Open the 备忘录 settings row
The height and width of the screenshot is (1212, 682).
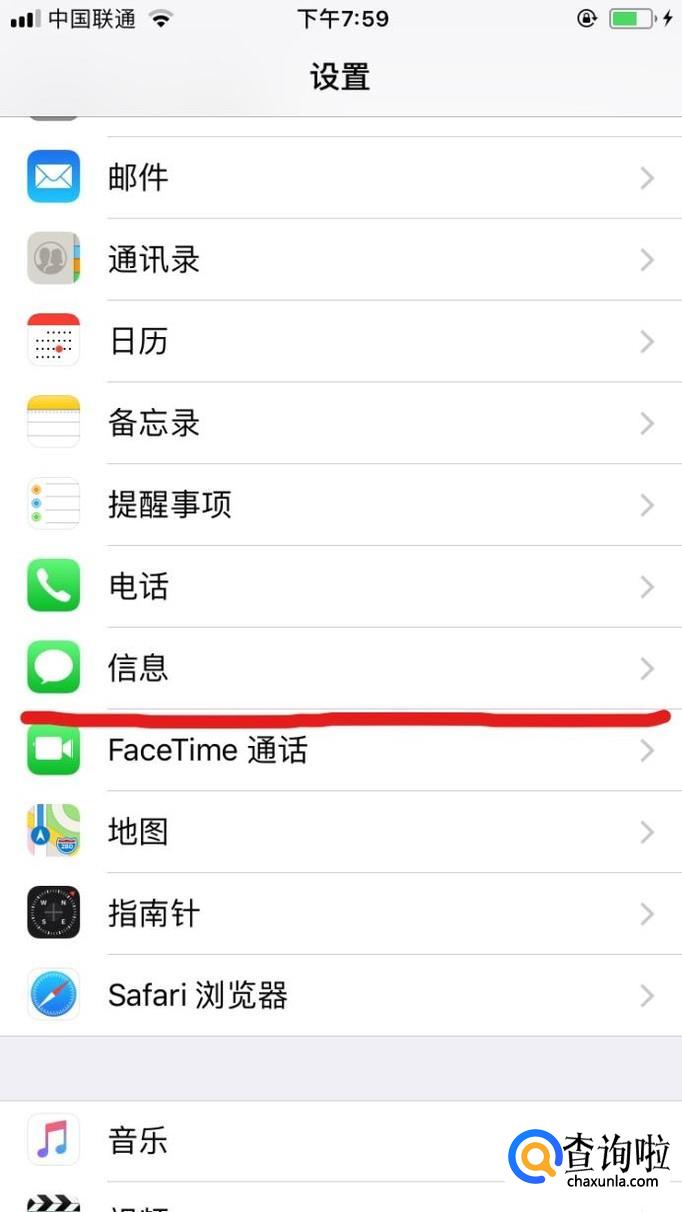(x=341, y=424)
